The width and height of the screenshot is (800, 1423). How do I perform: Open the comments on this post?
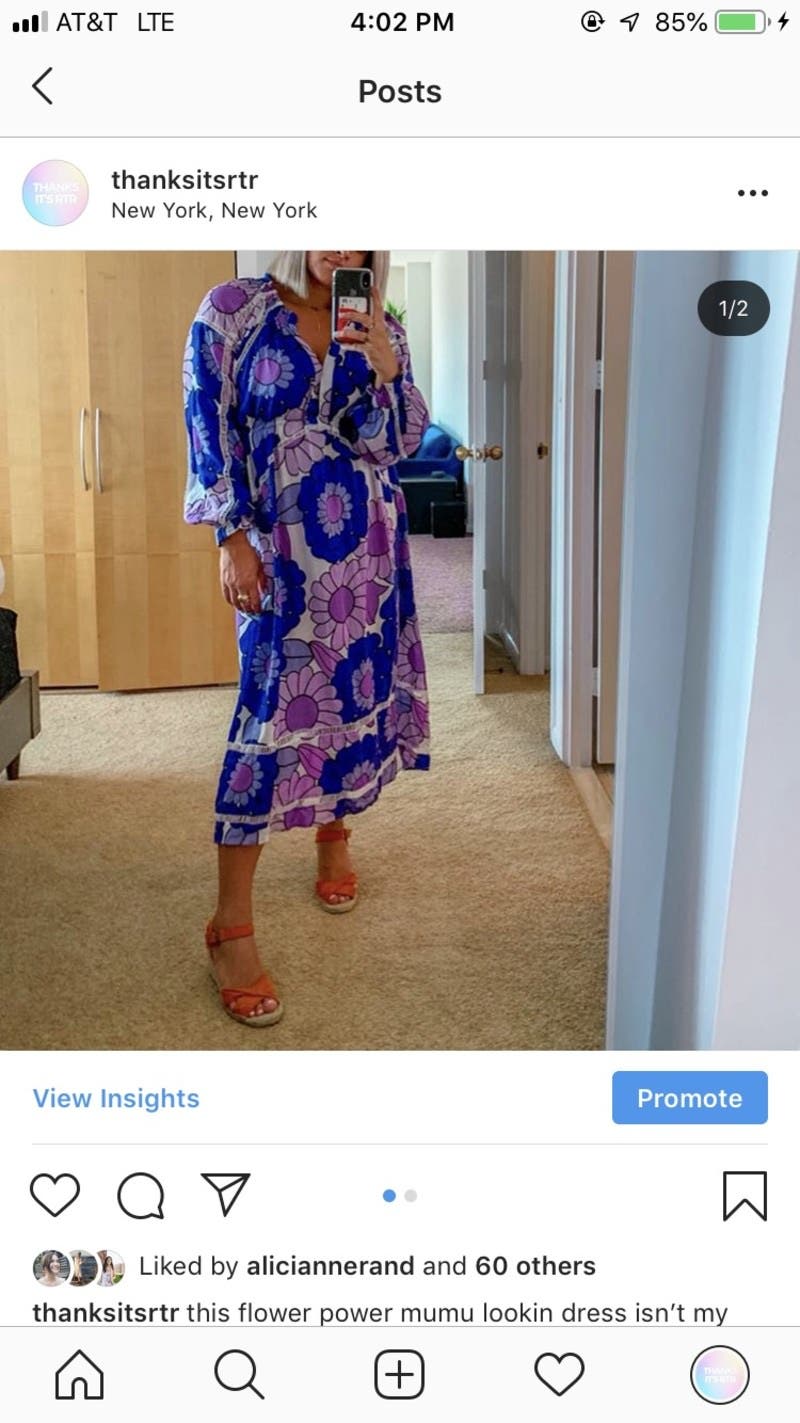point(140,1195)
